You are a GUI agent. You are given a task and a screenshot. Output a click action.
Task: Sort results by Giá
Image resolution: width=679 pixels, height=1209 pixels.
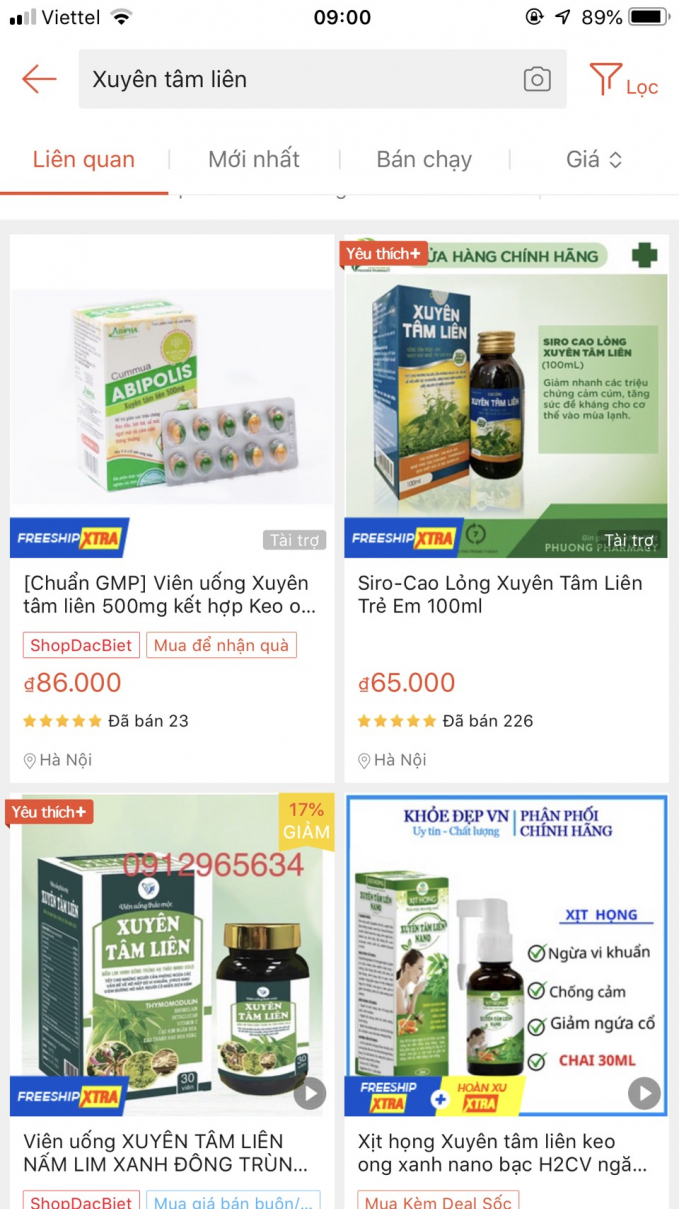[594, 159]
